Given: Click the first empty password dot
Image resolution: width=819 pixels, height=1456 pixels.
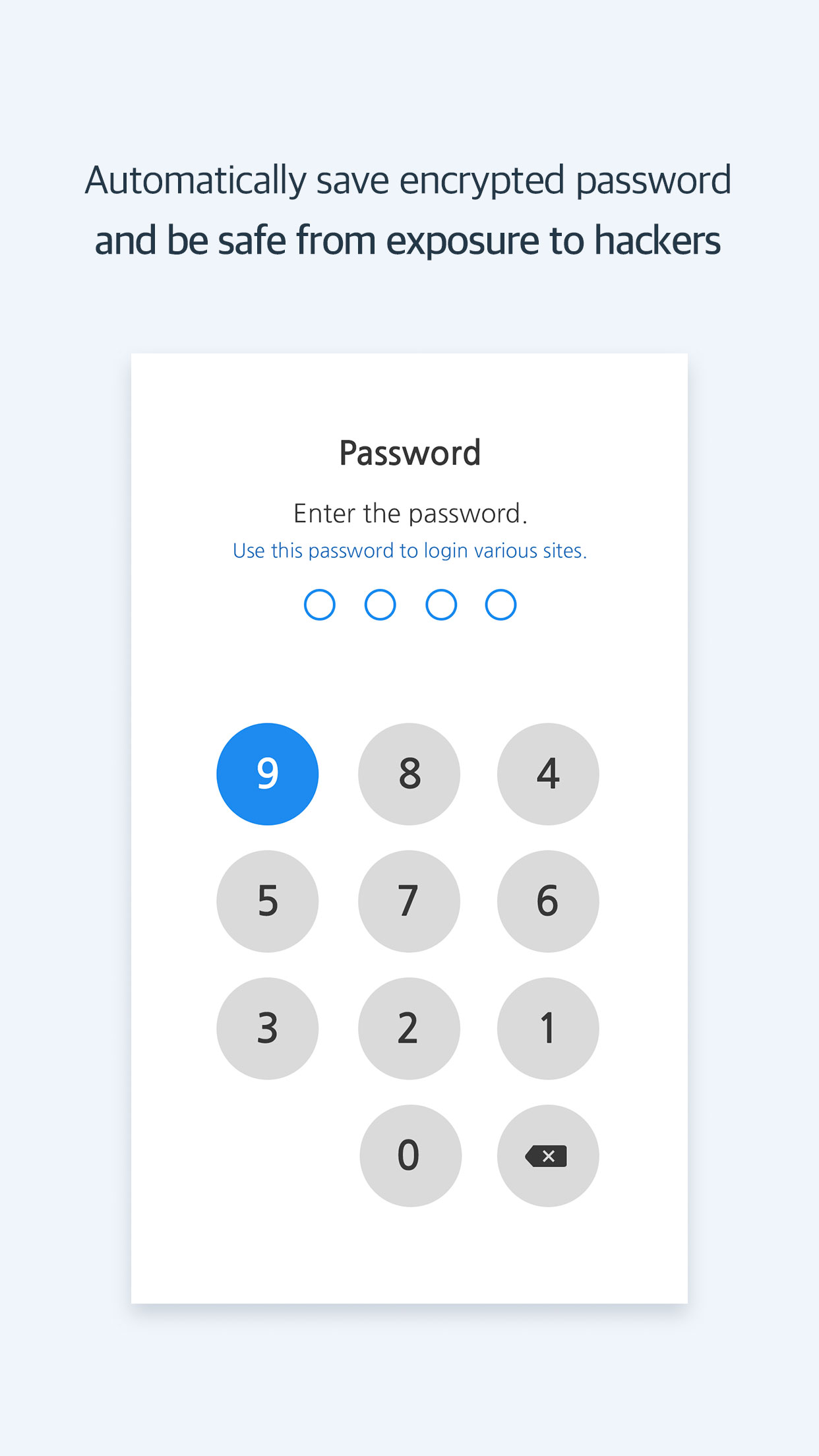Looking at the screenshot, I should pyautogui.click(x=319, y=603).
